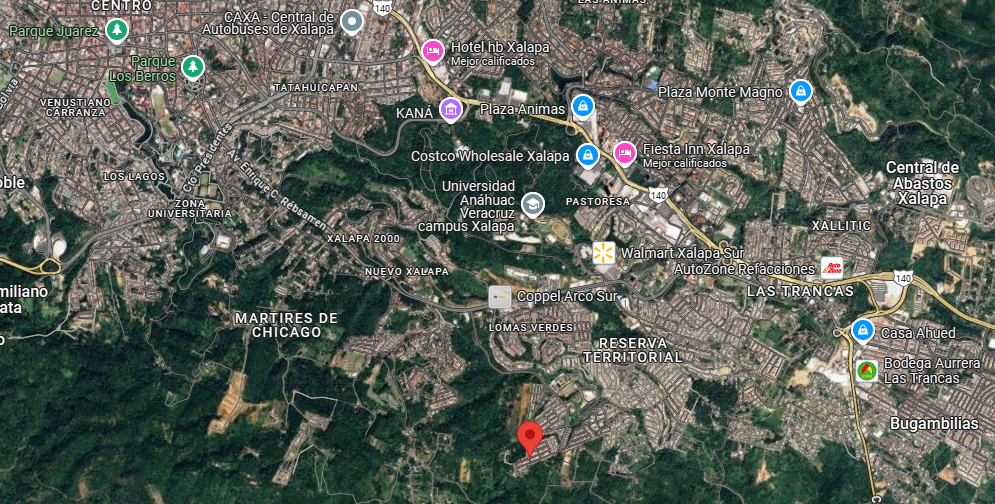995x504 pixels.
Task: Select the KANÁ museum marker
Action: [451, 108]
